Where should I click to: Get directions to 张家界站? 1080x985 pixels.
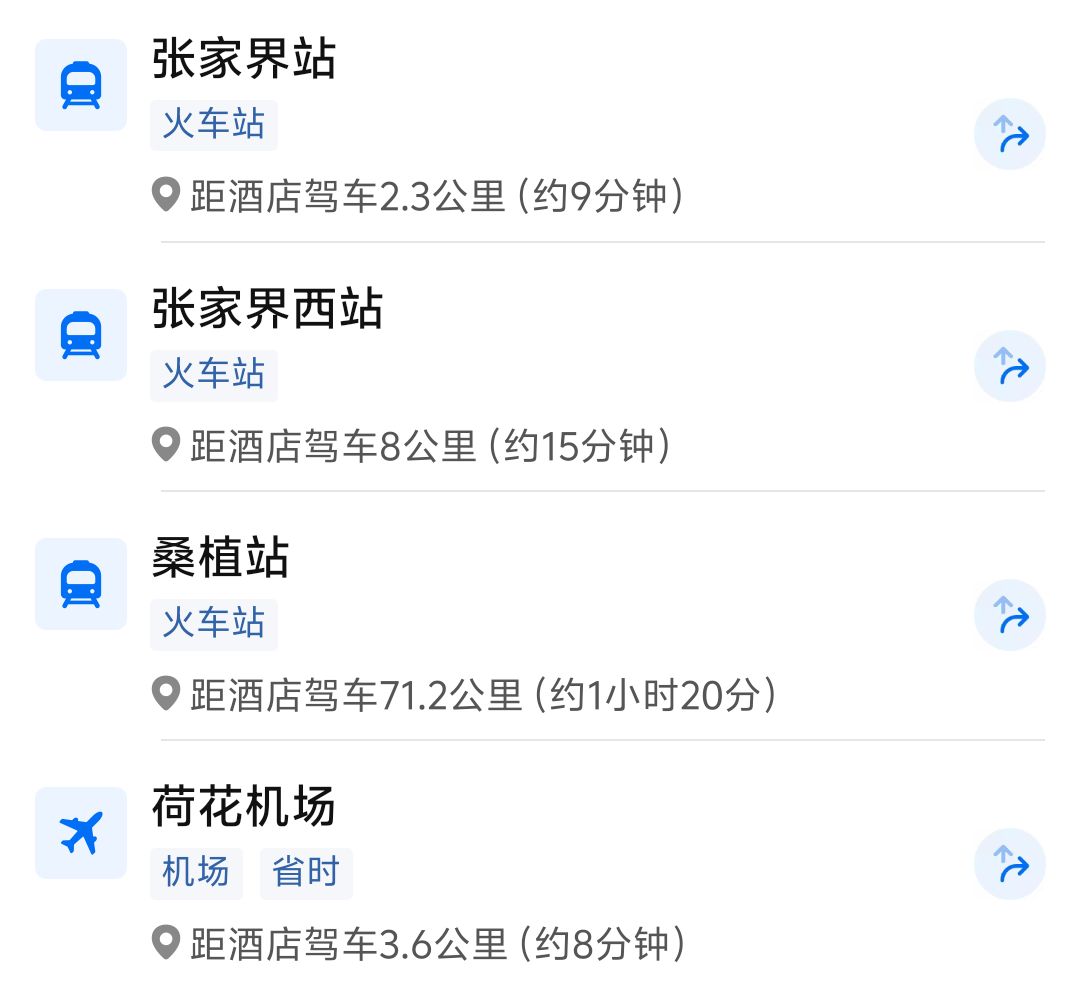click(x=1009, y=135)
